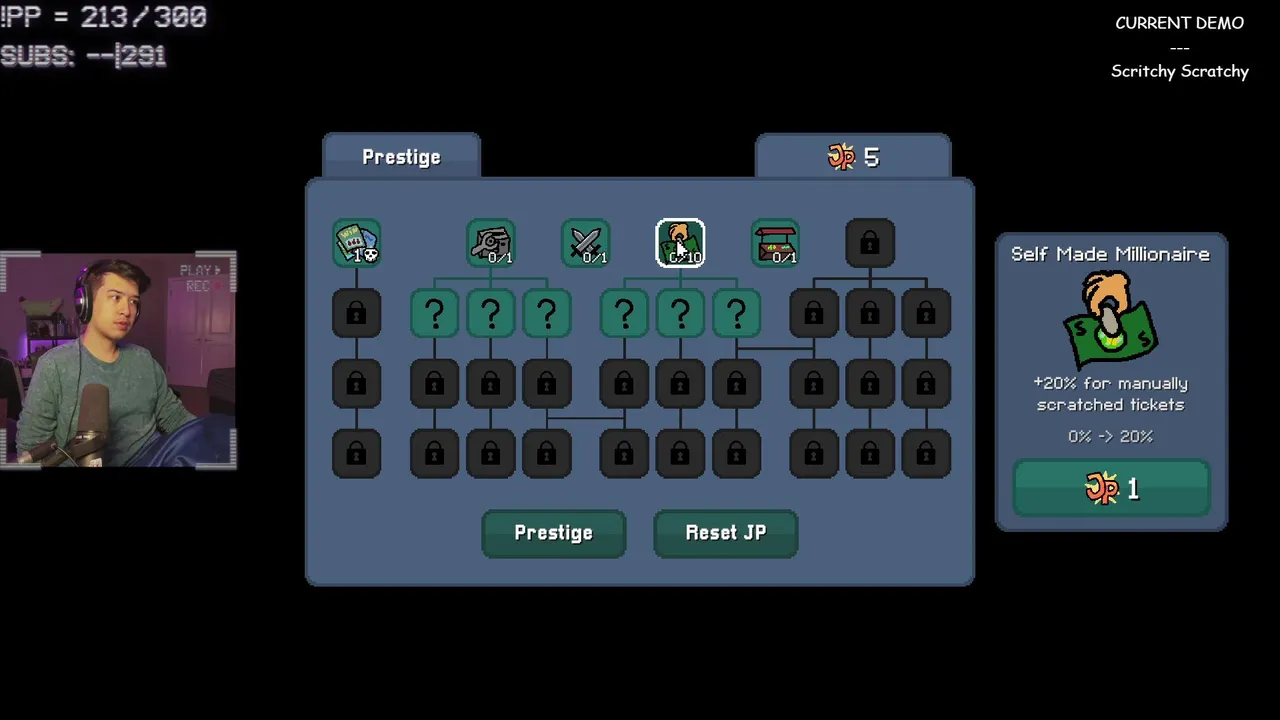Tap the Prestige button below the upgrade tree
The height and width of the screenshot is (720, 1280).
coord(553,533)
